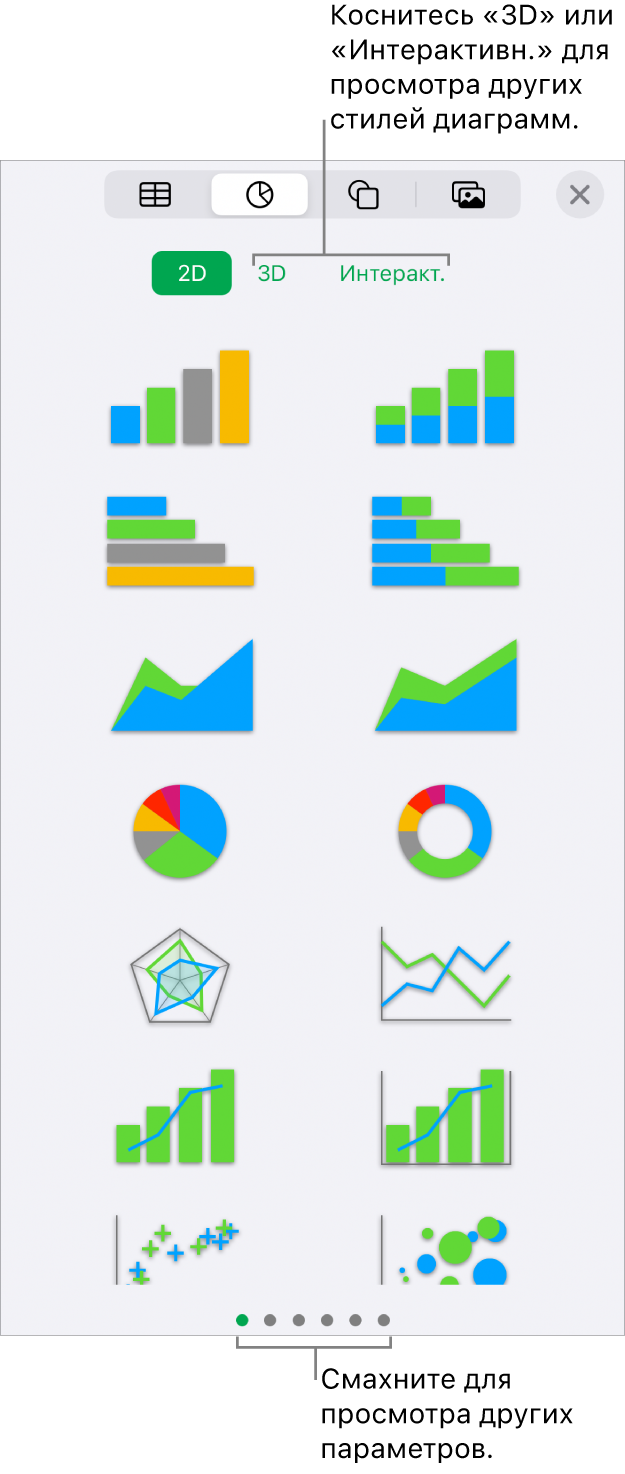Image resolution: width=625 pixels, height=1474 pixels.
Task: Close the insert panel
Action: 580,194
